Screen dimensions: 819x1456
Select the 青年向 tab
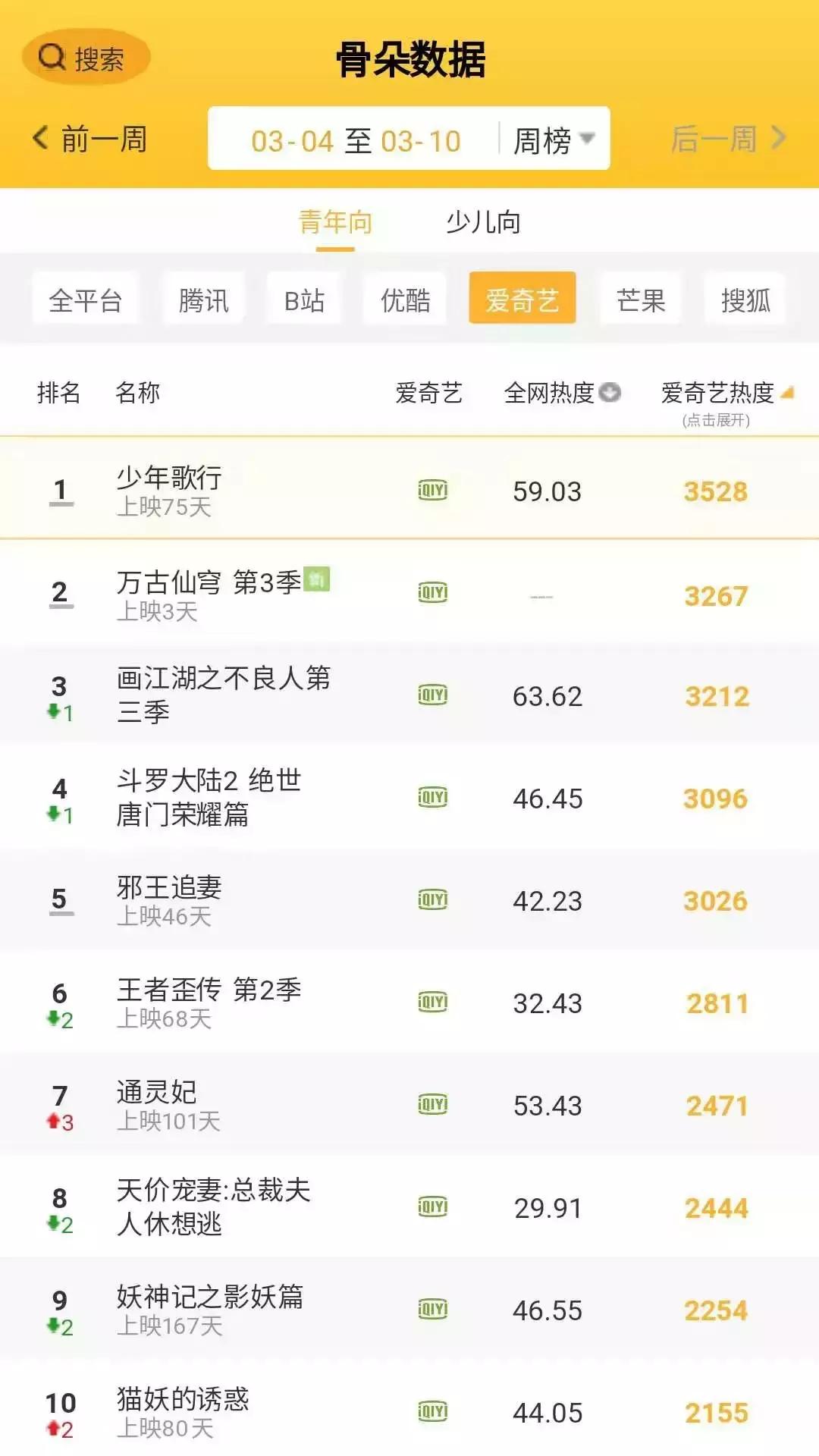(336, 222)
